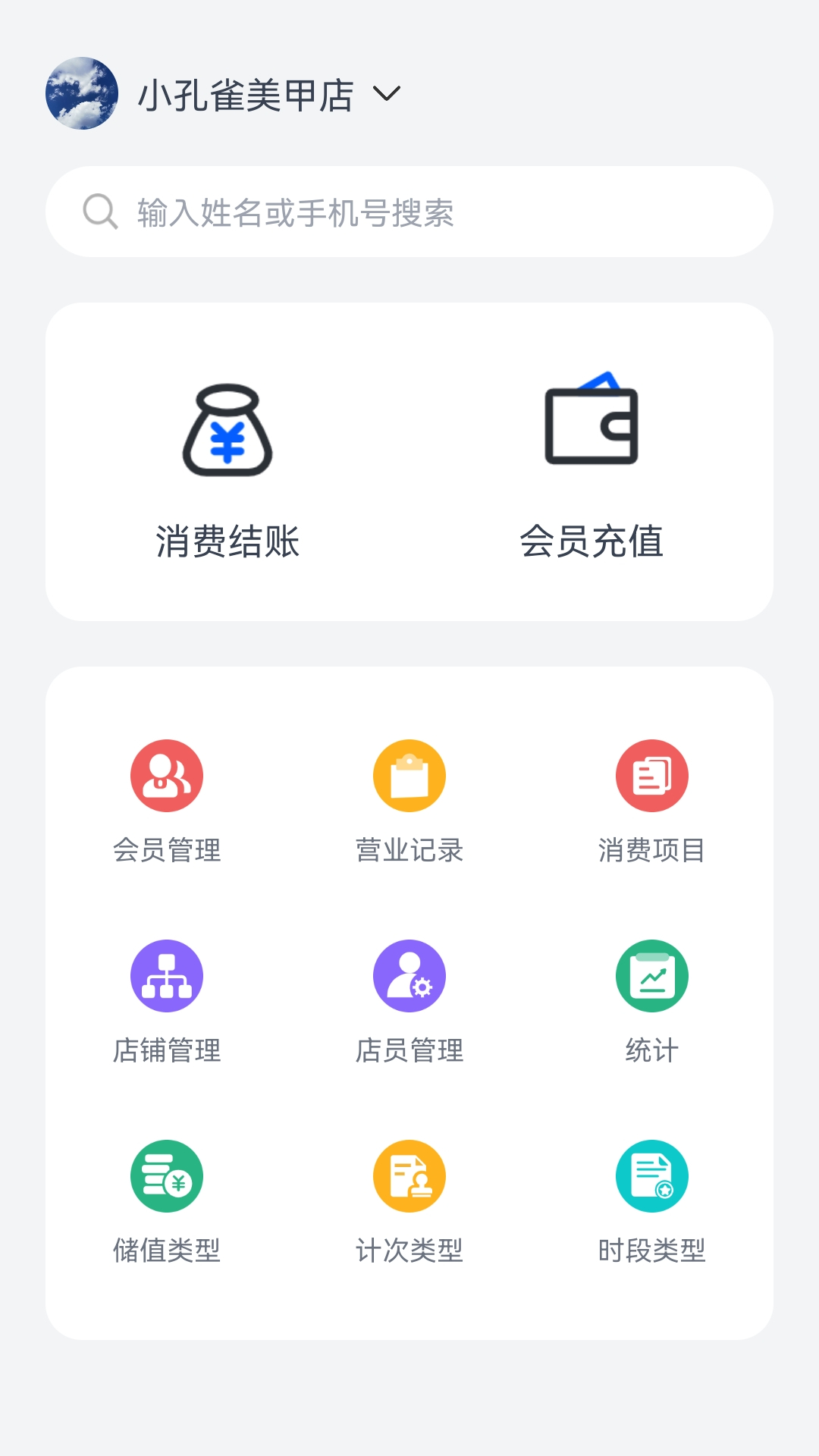Viewport: 819px width, 1456px height.
Task: Open 消费项目 service items
Action: (x=652, y=800)
